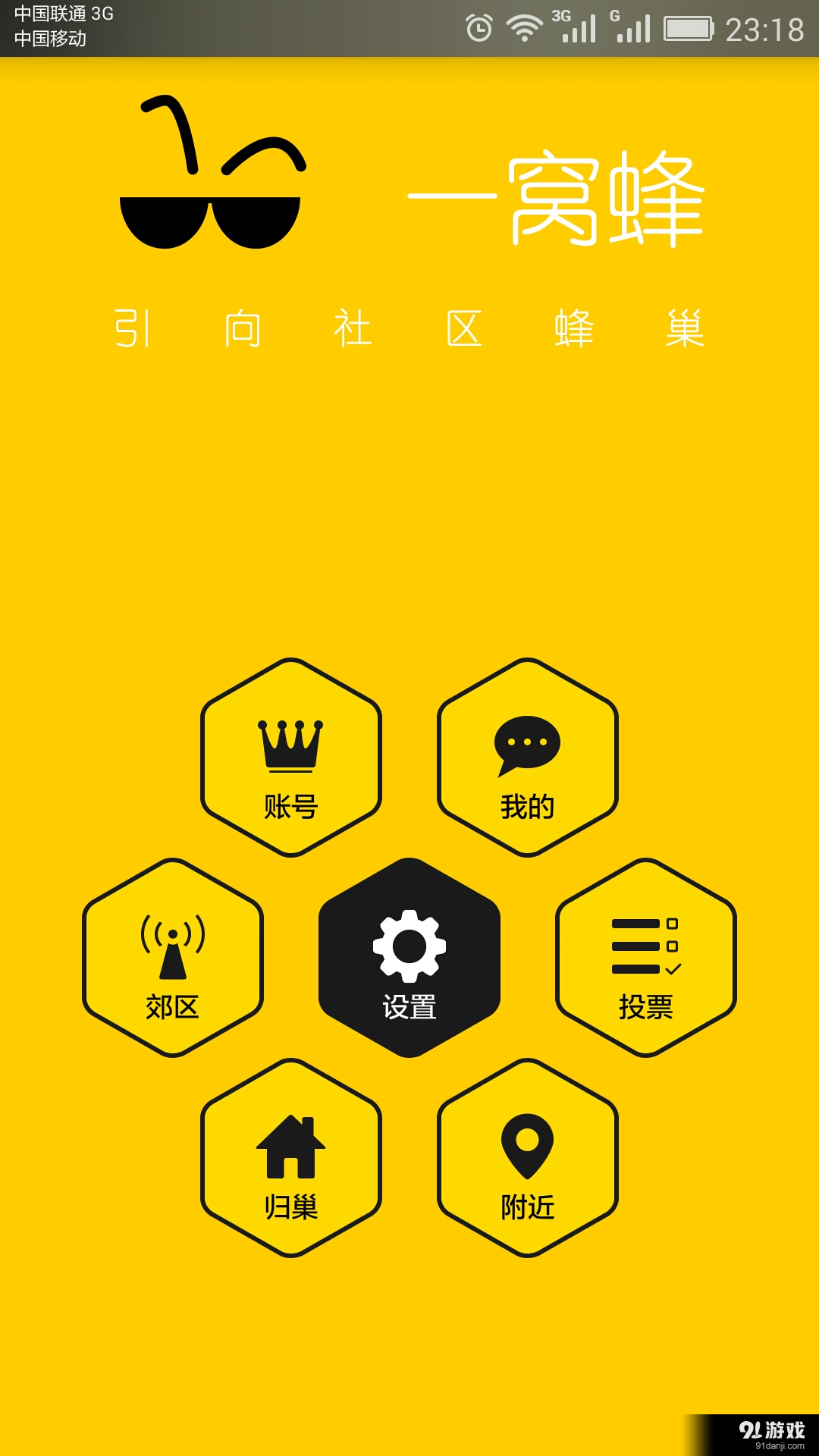Viewport: 819px width, 1456px height.
Task: Click the 一窝蜂 app title text
Action: click(x=557, y=199)
